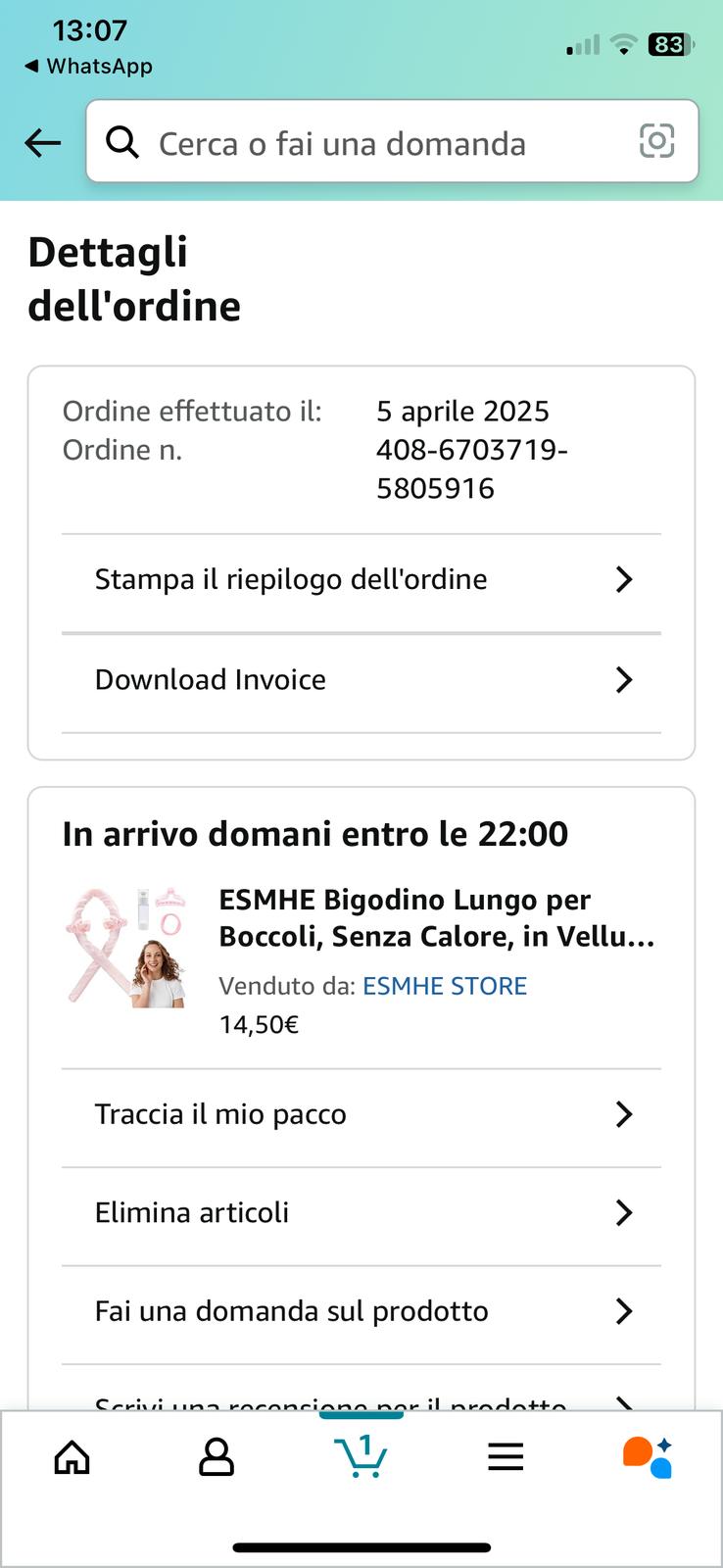Open the shopping cart tab
Viewport: 723px width, 1568px height.
pyautogui.click(x=361, y=1456)
